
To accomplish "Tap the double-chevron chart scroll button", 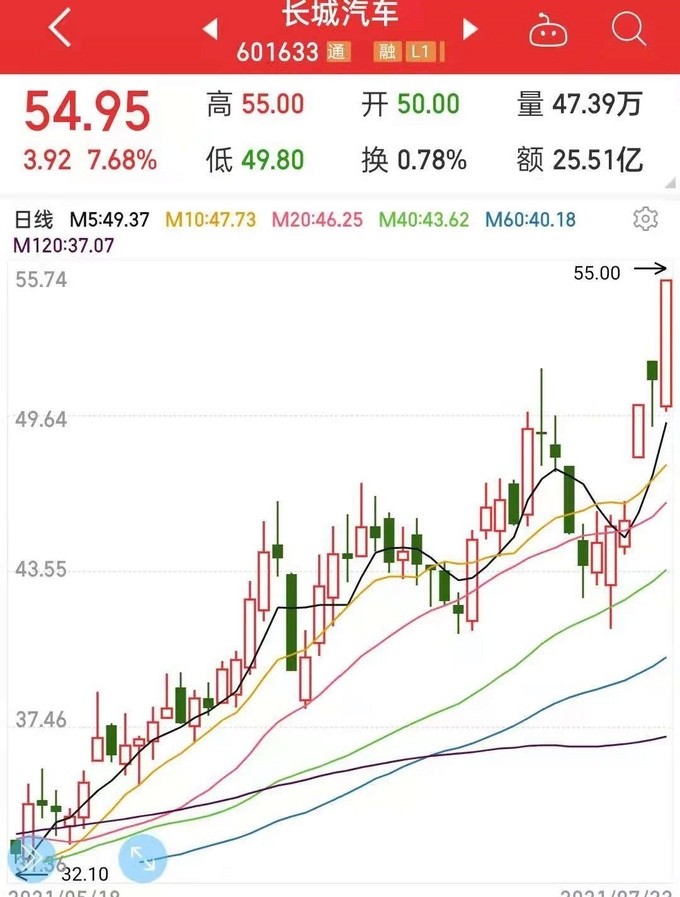I will [30, 858].
